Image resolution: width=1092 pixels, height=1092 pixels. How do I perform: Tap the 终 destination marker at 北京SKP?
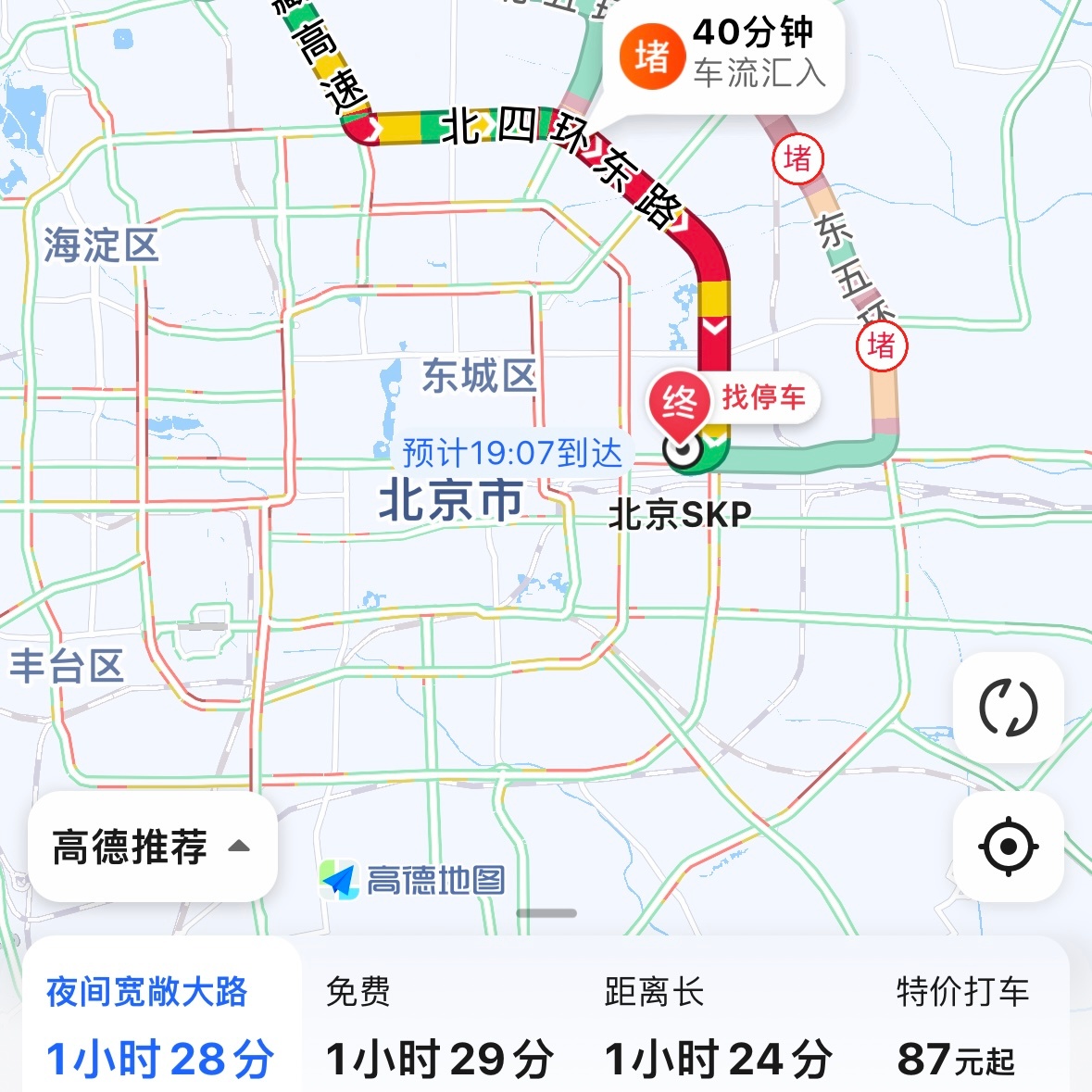tap(678, 404)
